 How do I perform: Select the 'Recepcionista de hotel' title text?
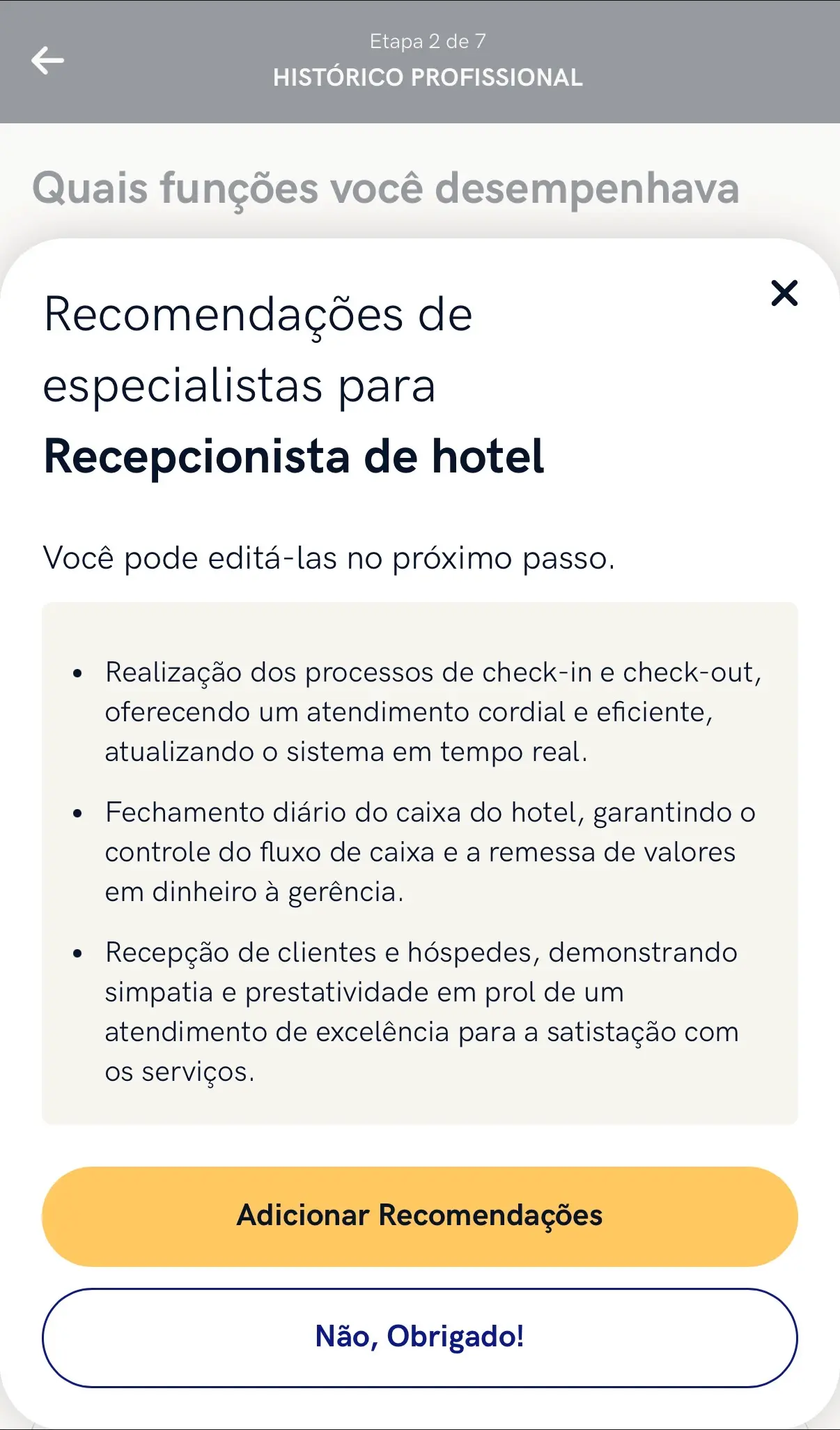[295, 456]
